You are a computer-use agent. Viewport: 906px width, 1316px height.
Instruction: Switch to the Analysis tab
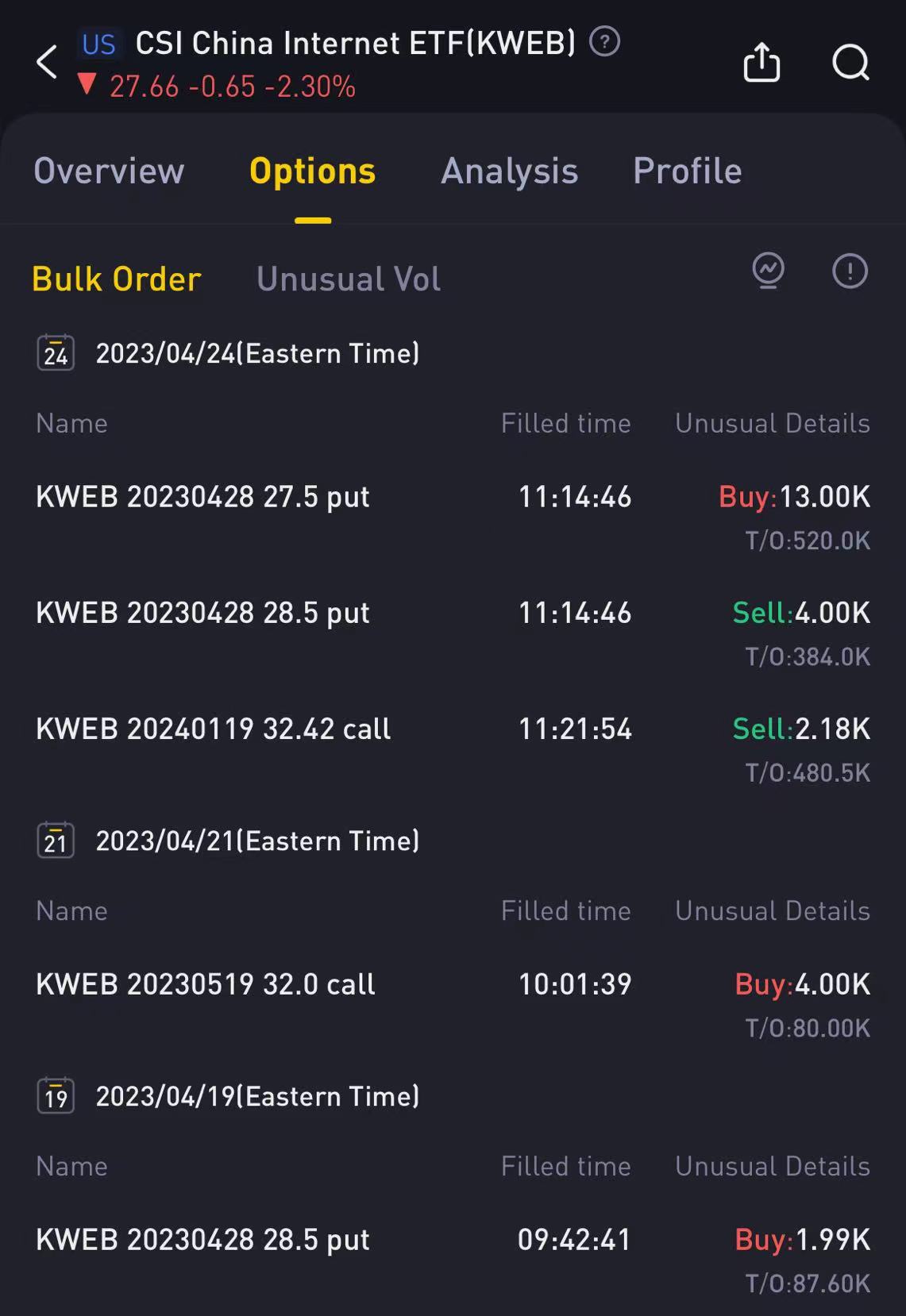click(509, 171)
